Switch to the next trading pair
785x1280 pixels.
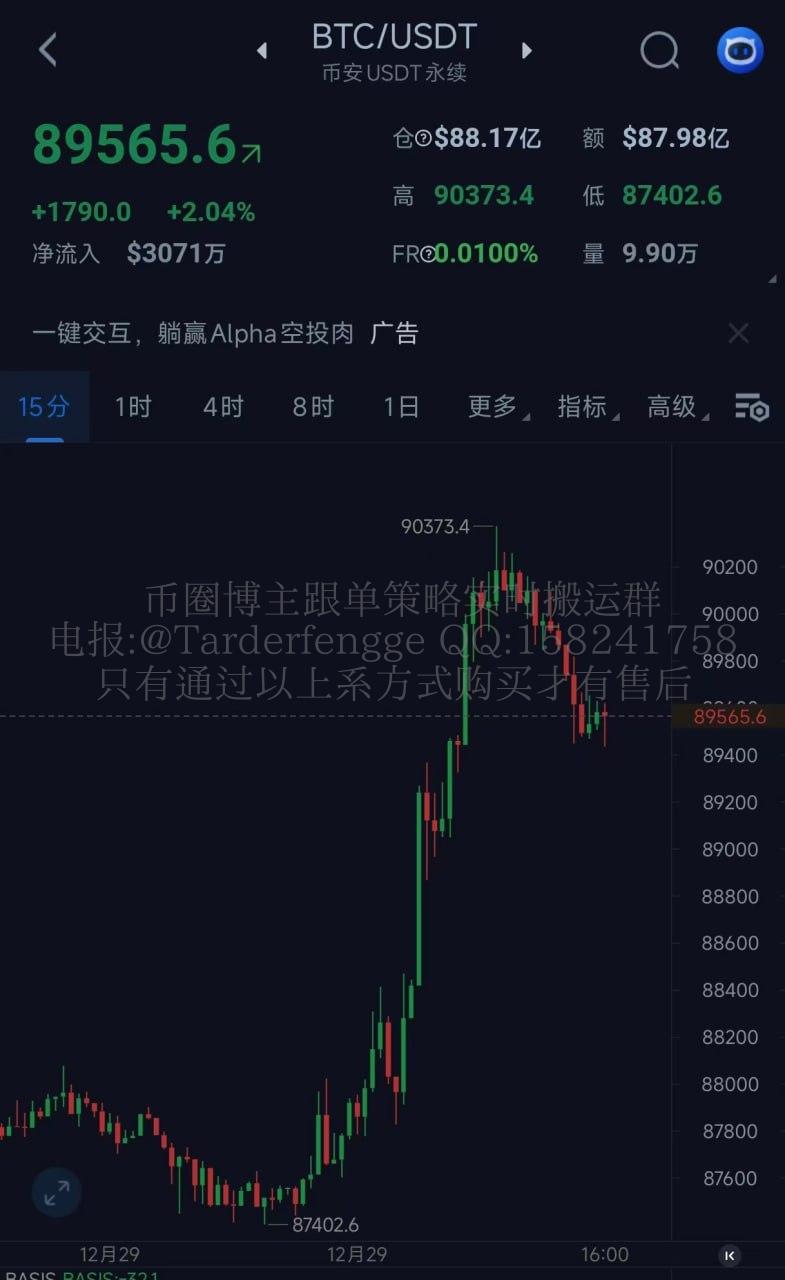click(x=527, y=50)
